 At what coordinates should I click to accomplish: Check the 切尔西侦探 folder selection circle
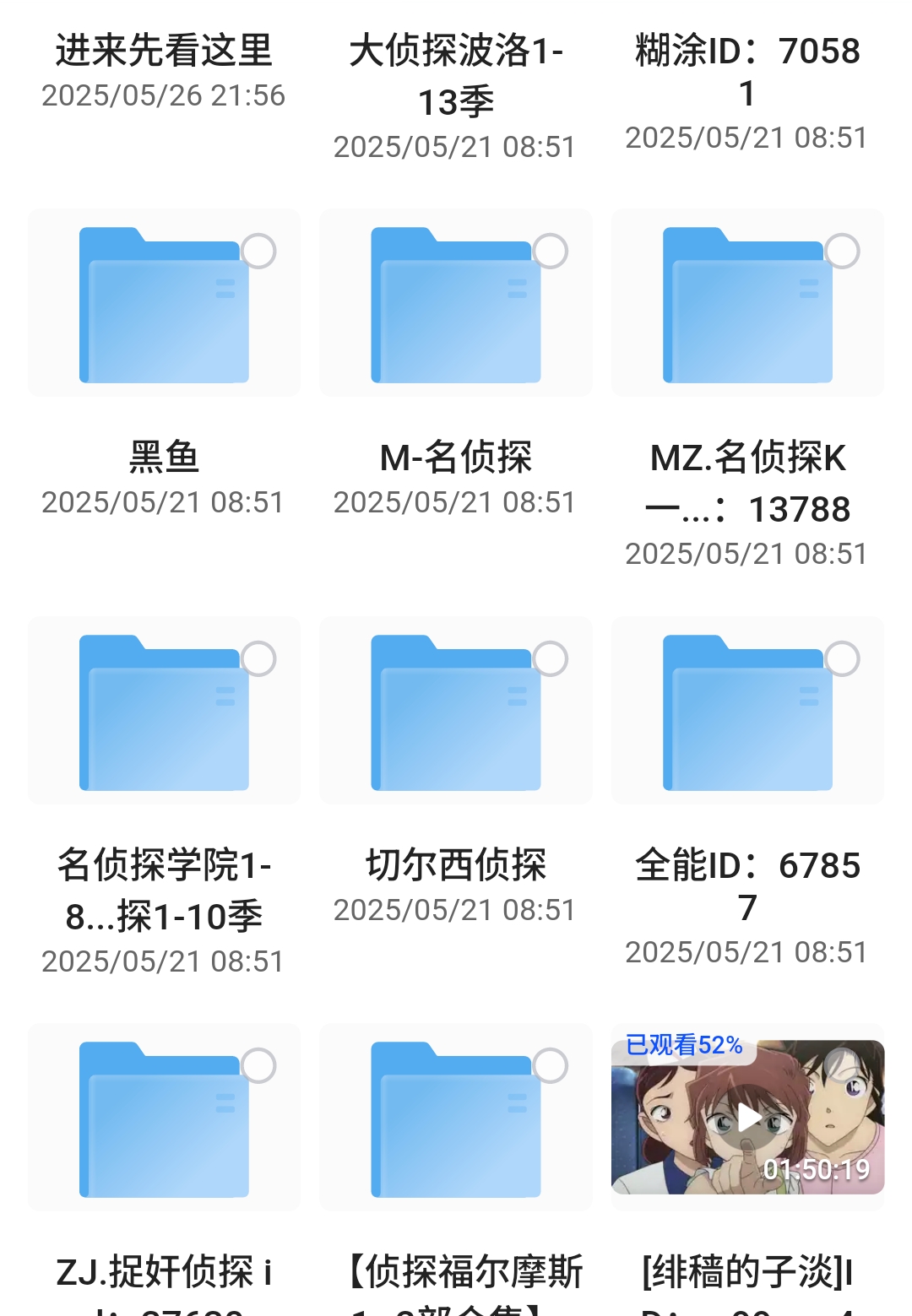pos(551,658)
